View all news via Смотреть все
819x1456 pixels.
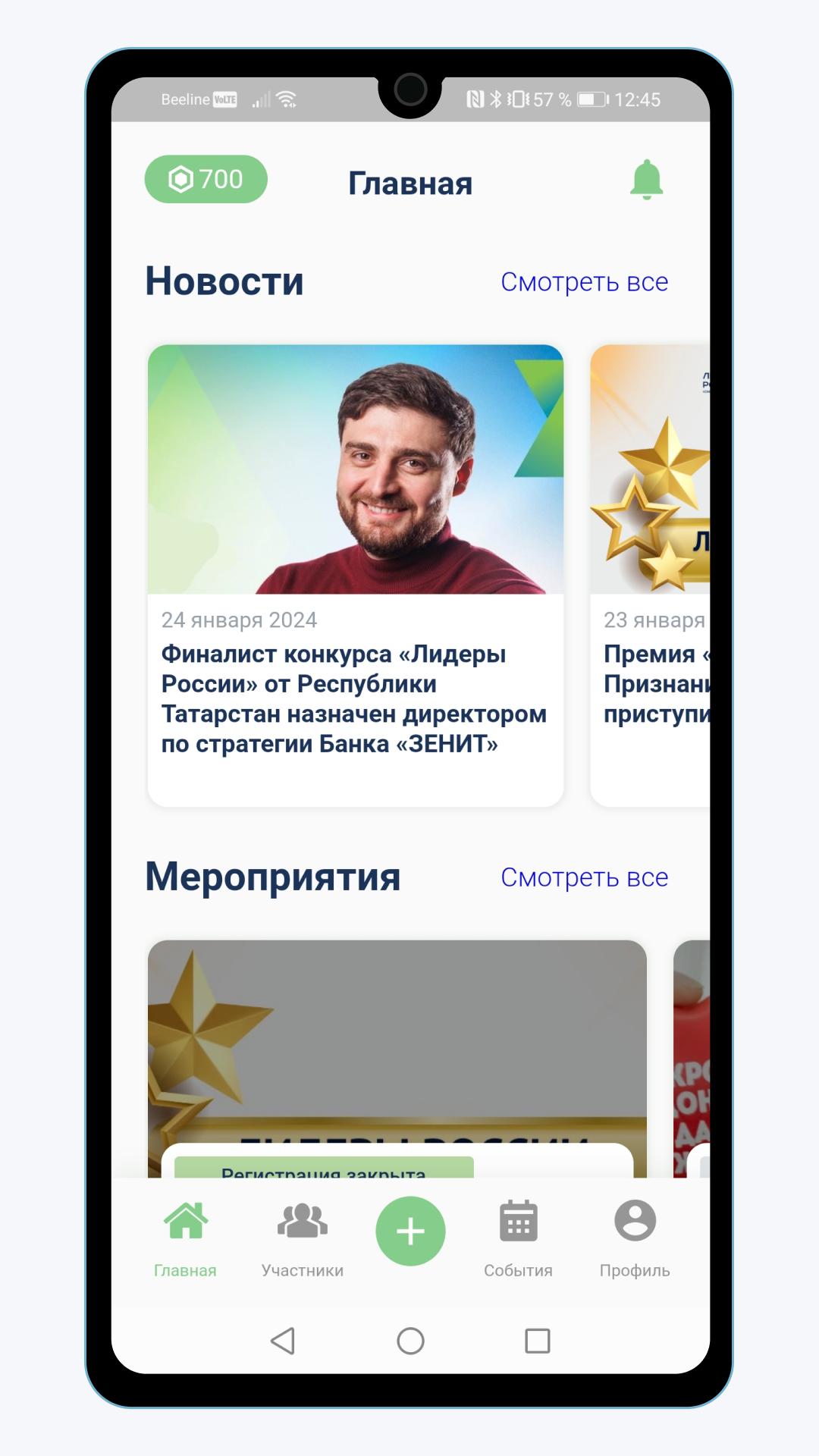coord(584,282)
